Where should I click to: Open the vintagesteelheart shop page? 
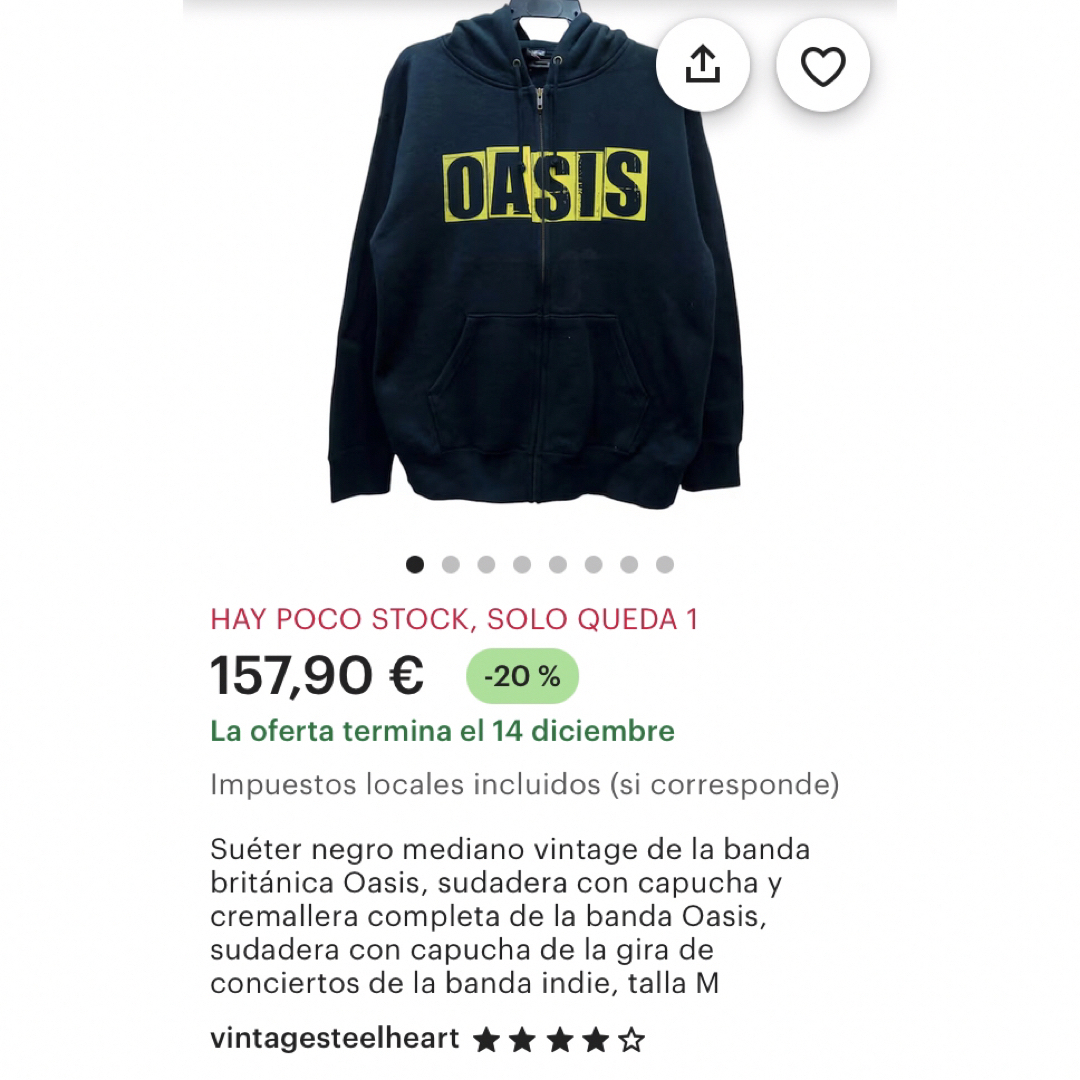pos(334,1039)
